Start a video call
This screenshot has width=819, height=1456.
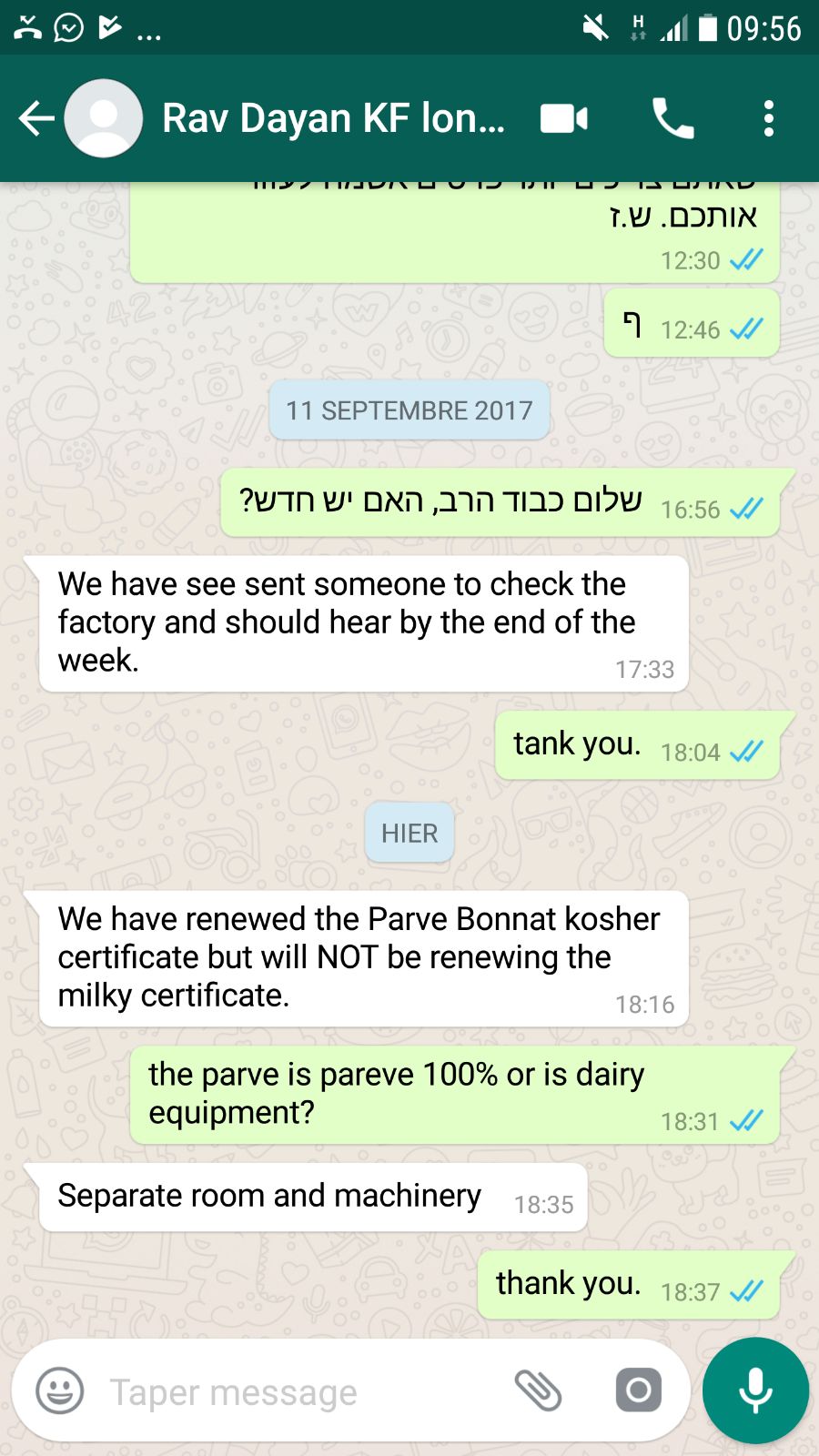564,118
